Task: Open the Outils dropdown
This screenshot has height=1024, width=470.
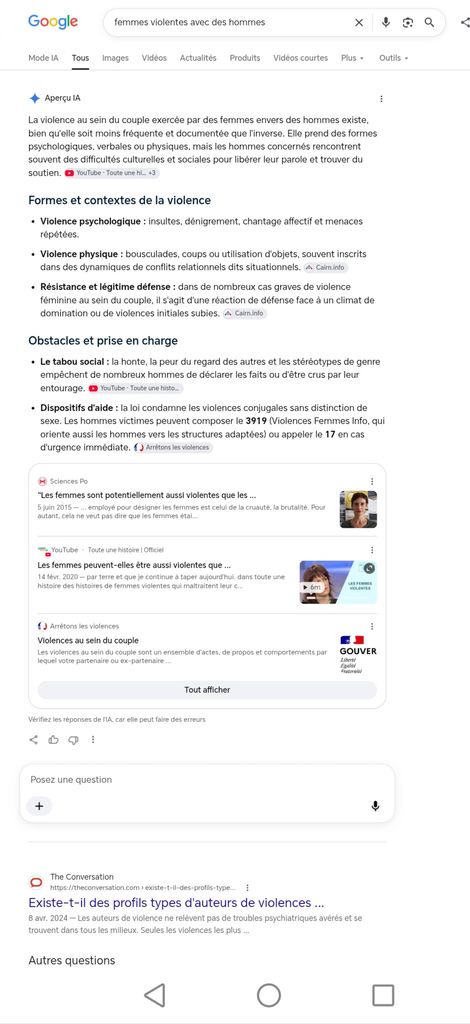Action: pos(394,57)
